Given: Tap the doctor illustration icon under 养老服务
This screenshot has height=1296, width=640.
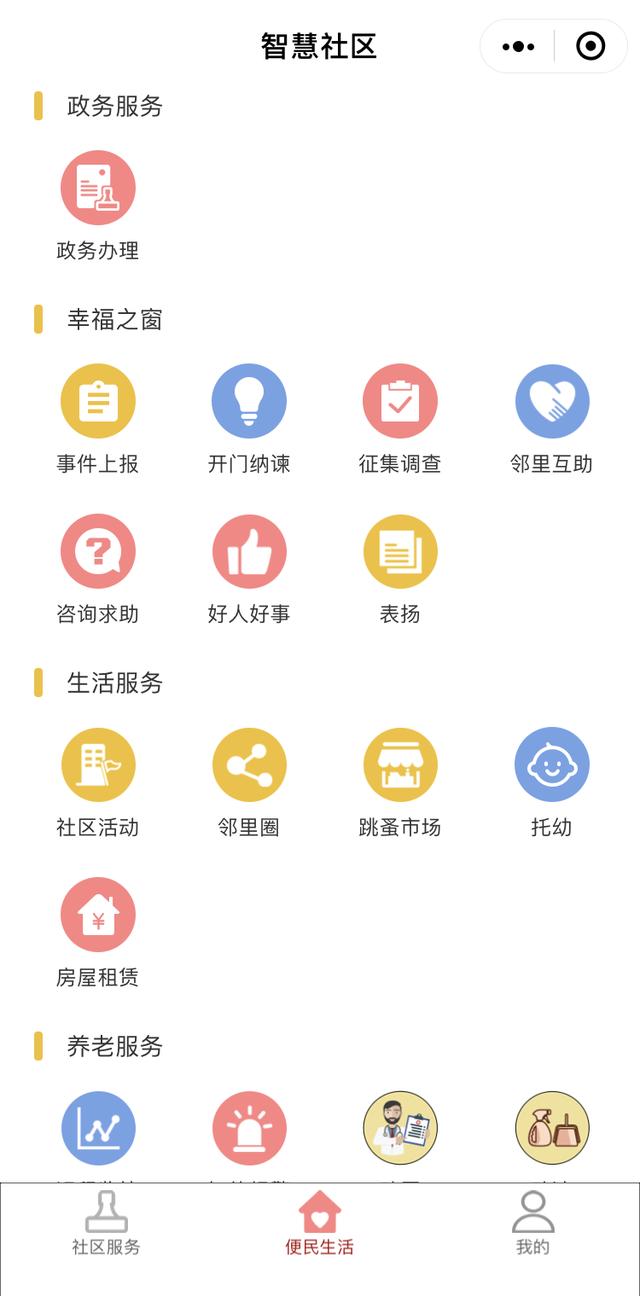Looking at the screenshot, I should (400, 1128).
